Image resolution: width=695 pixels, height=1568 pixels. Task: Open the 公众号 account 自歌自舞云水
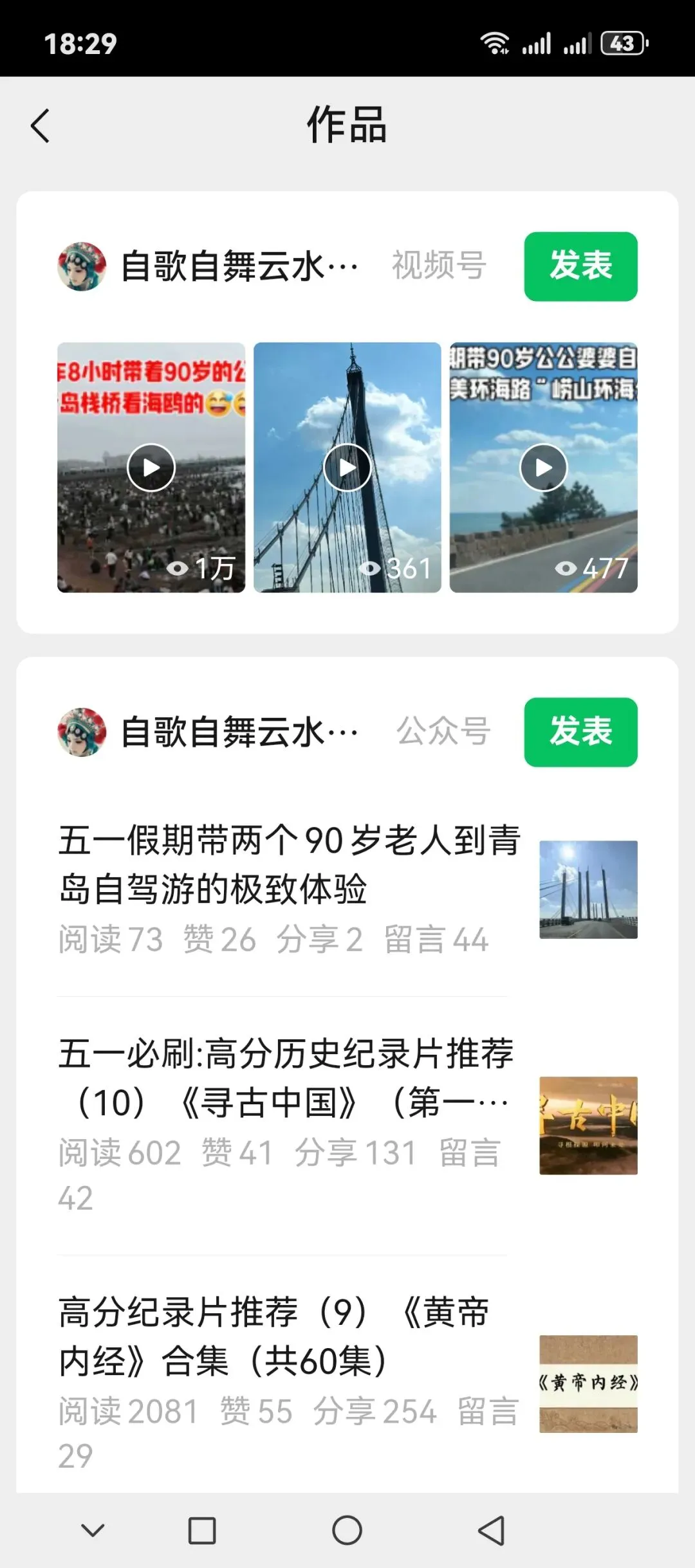click(207, 732)
